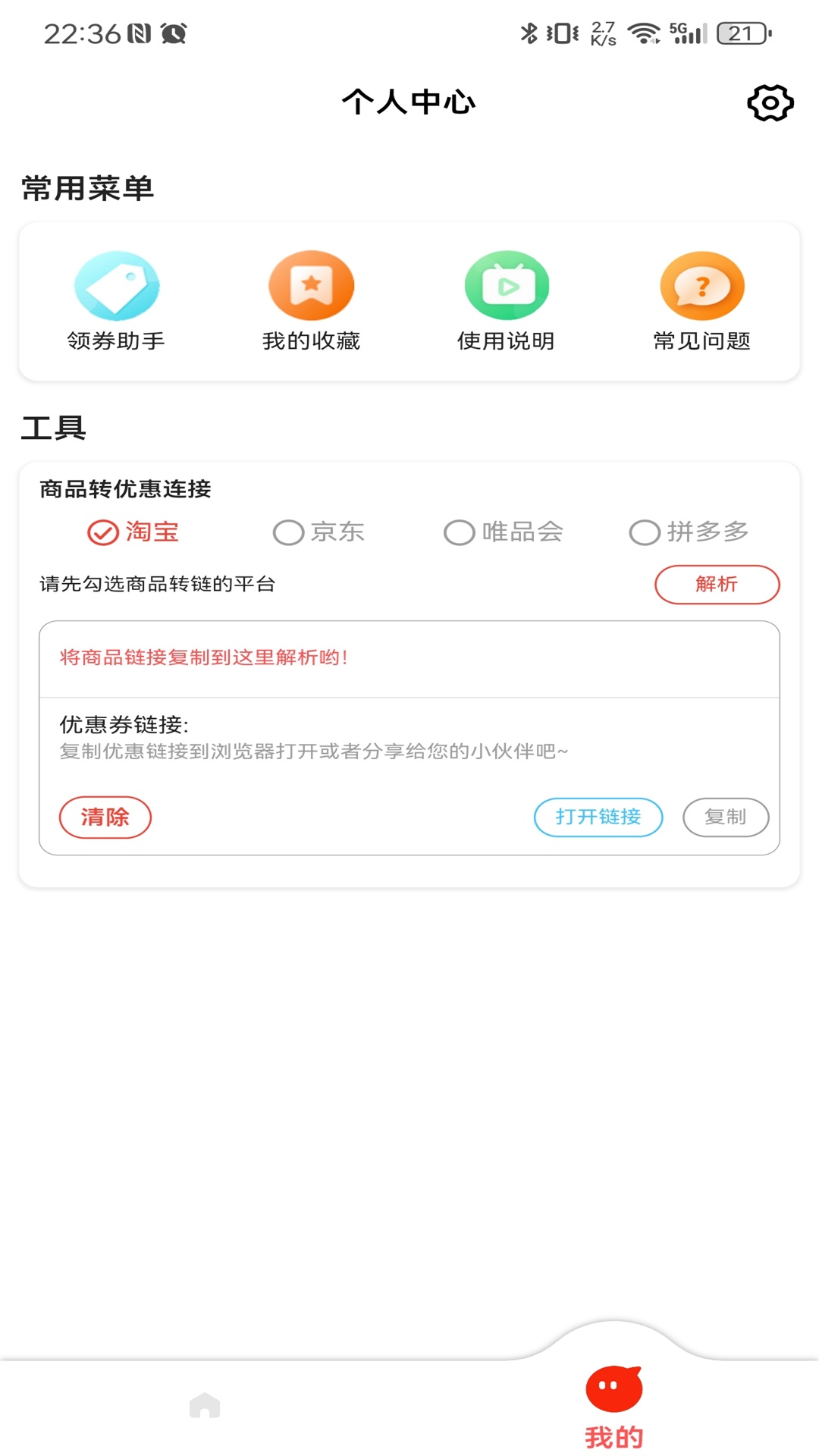819x1456 pixels.
Task: Open 我的收藏 favorites
Action: click(311, 301)
